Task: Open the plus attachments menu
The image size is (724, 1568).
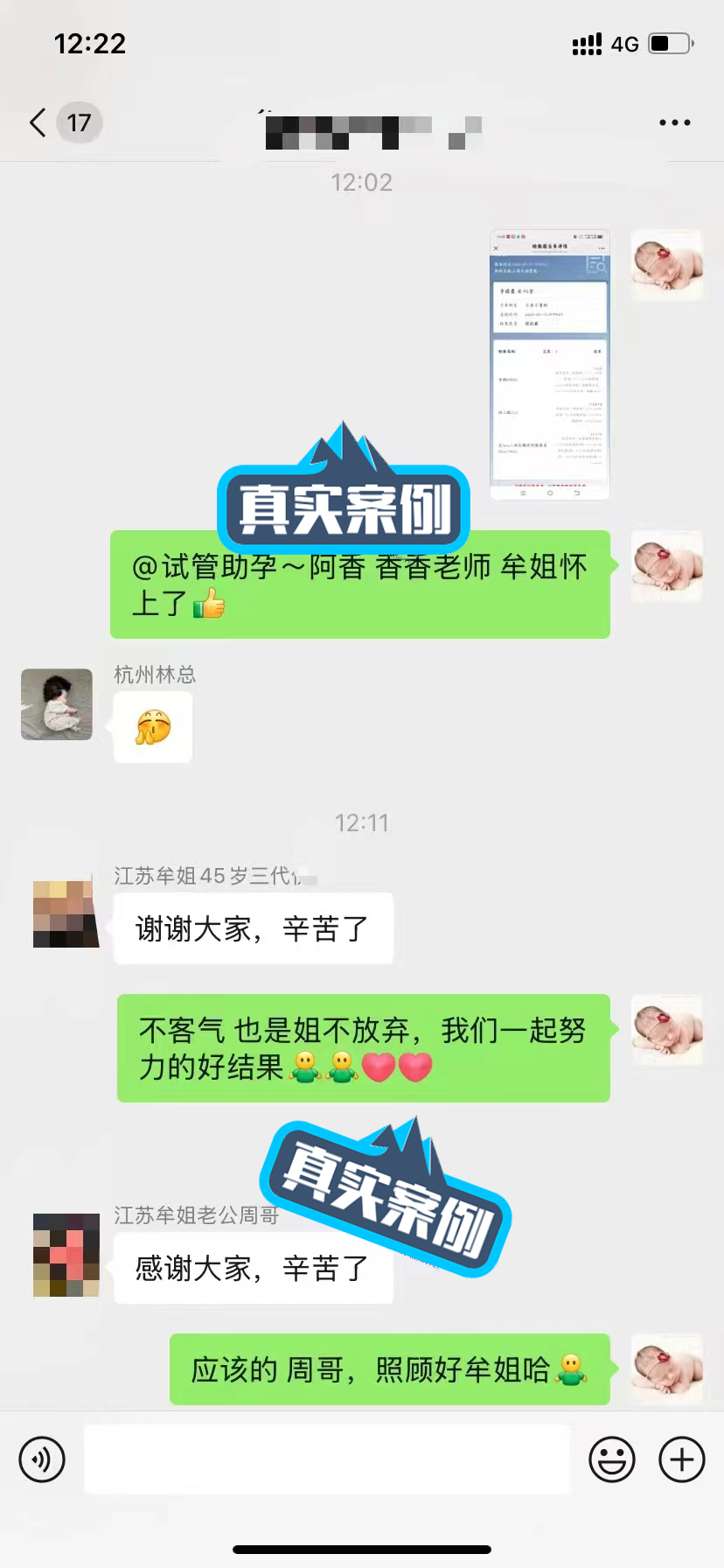Action: tap(681, 1459)
